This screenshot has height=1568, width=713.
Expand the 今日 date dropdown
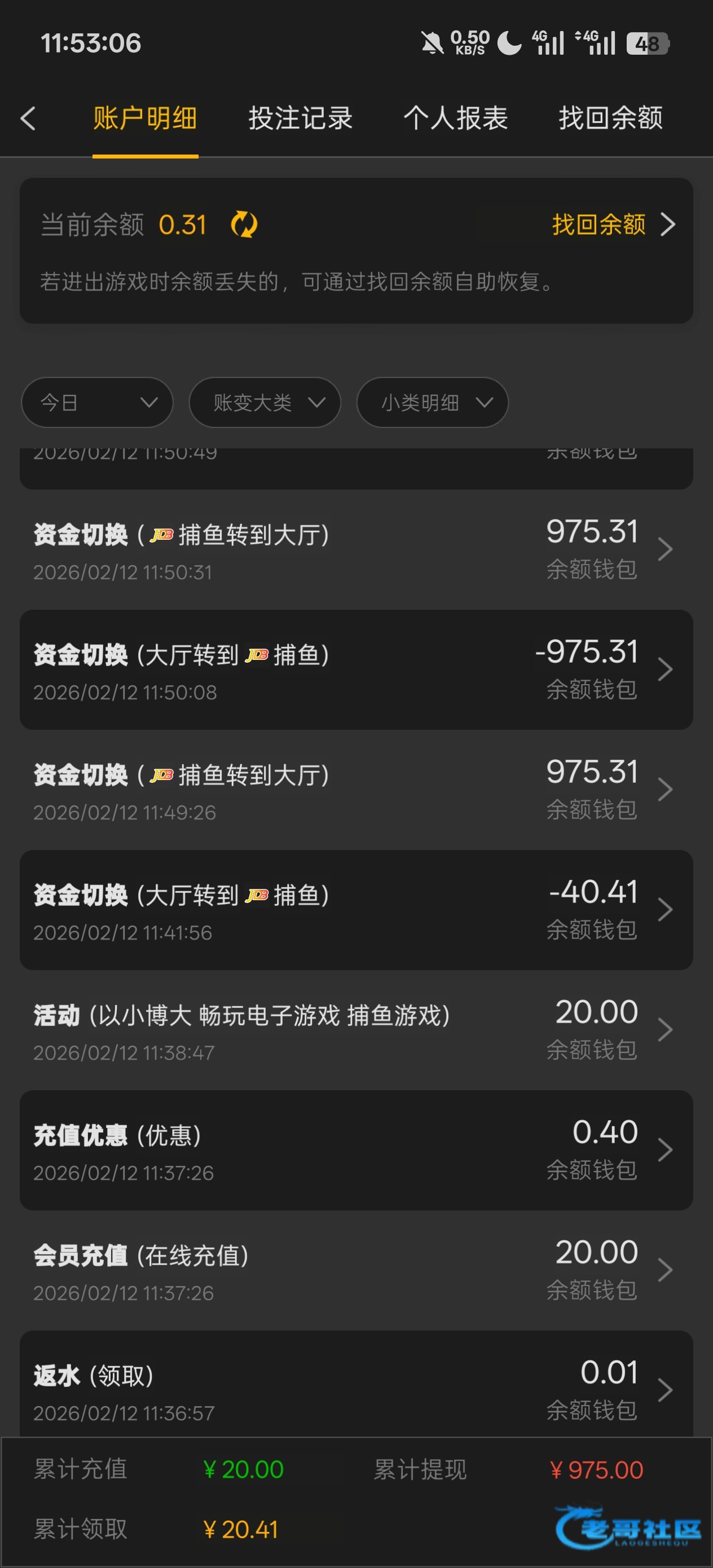[98, 402]
